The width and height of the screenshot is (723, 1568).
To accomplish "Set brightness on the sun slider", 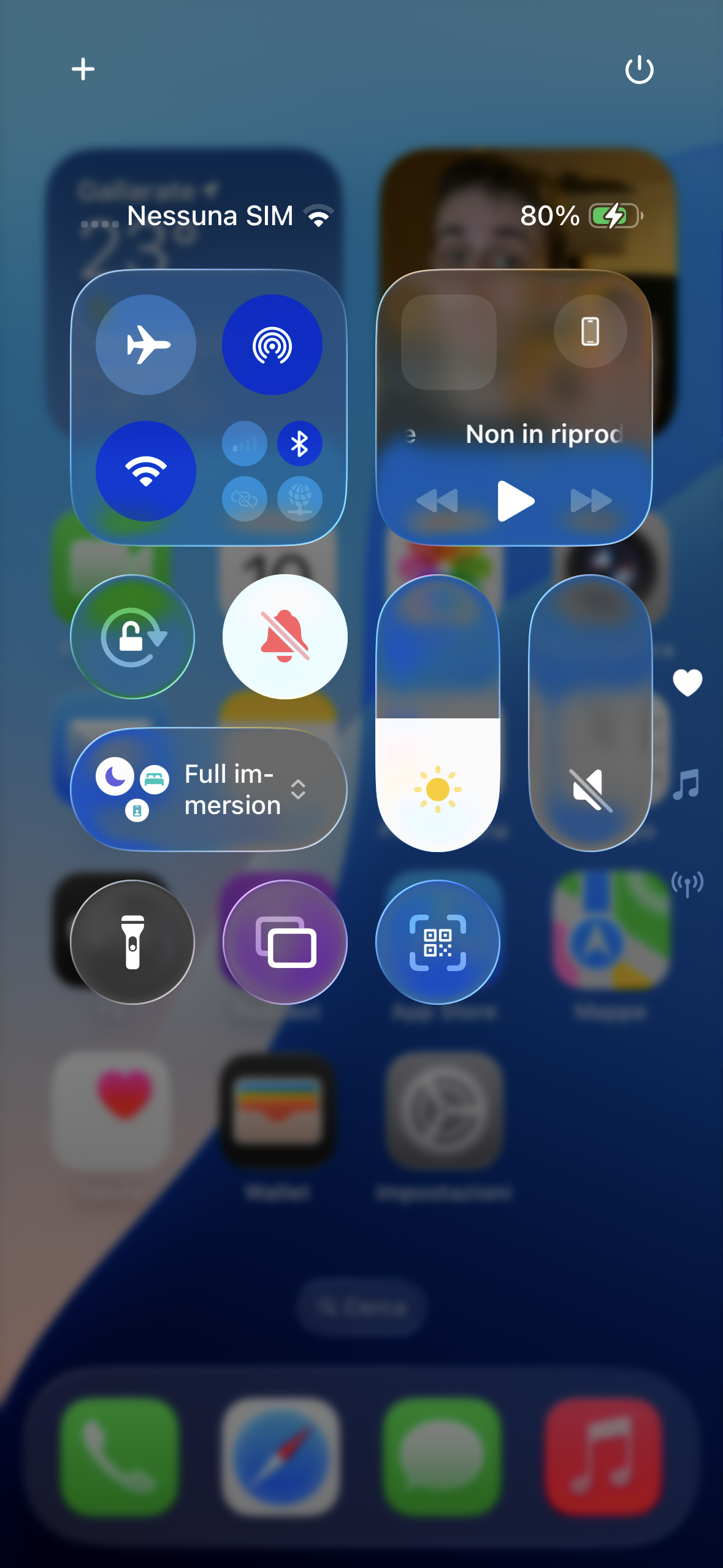I will point(438,713).
